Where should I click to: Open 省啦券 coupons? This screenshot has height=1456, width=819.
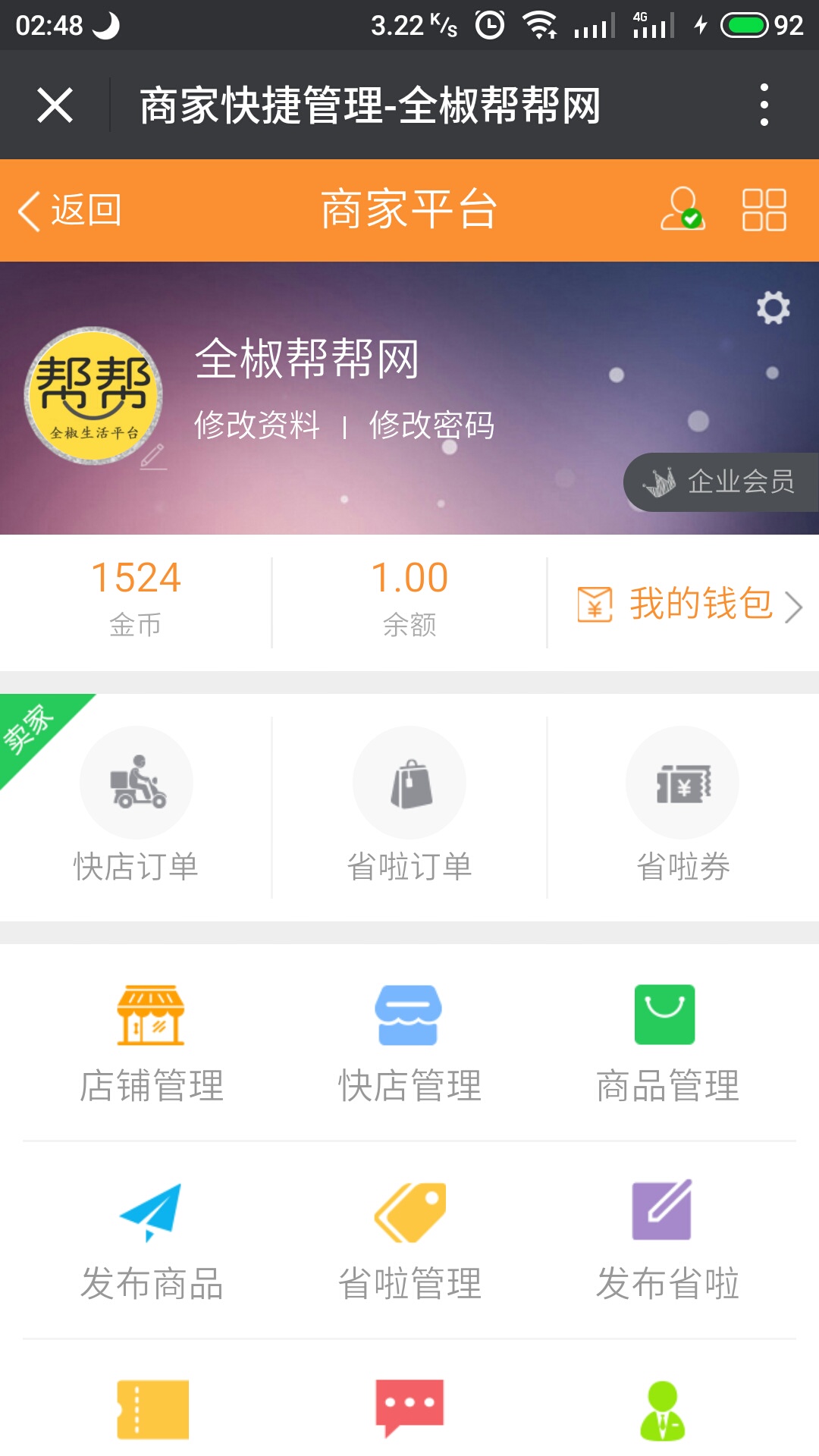click(x=682, y=805)
